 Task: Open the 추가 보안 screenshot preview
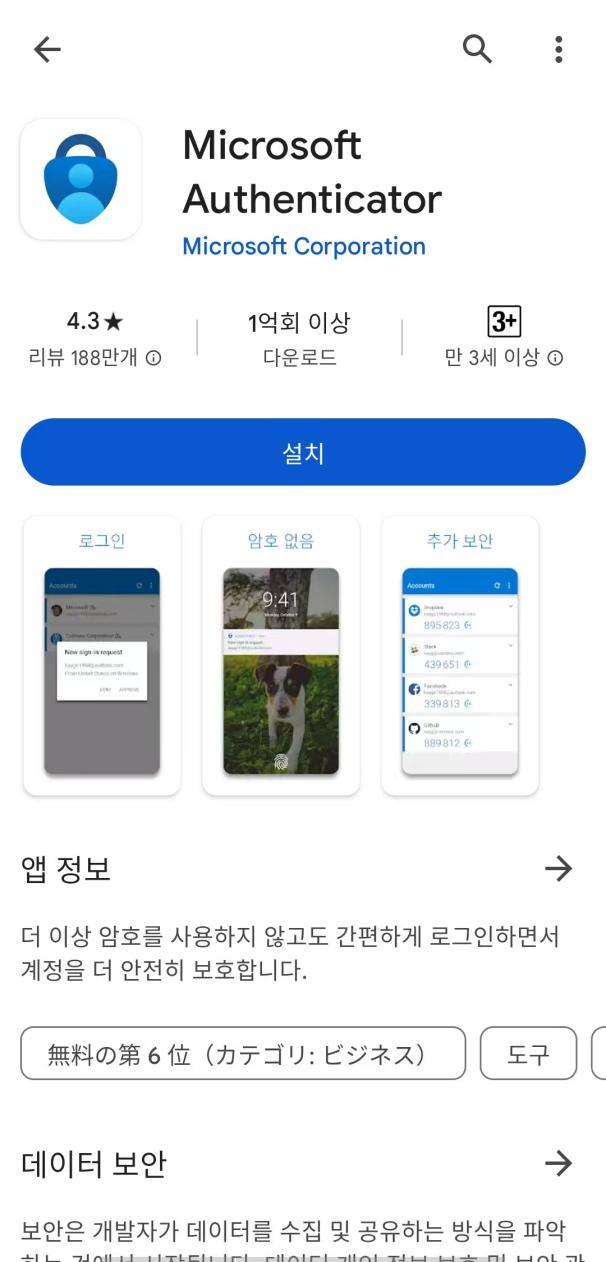pyautogui.click(x=460, y=655)
